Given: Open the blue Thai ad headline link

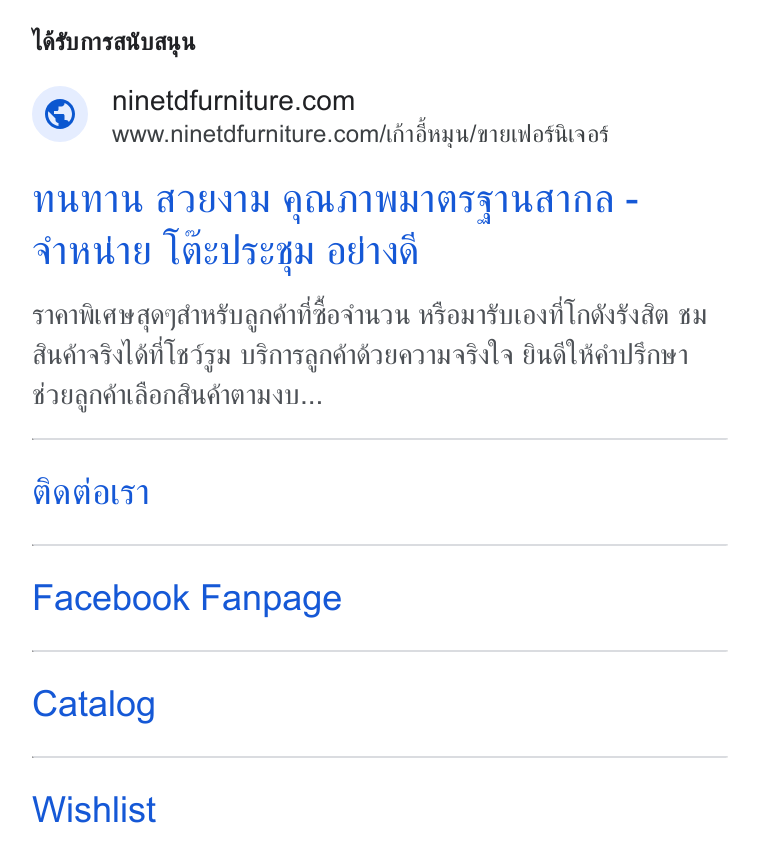Looking at the screenshot, I should [x=335, y=226].
